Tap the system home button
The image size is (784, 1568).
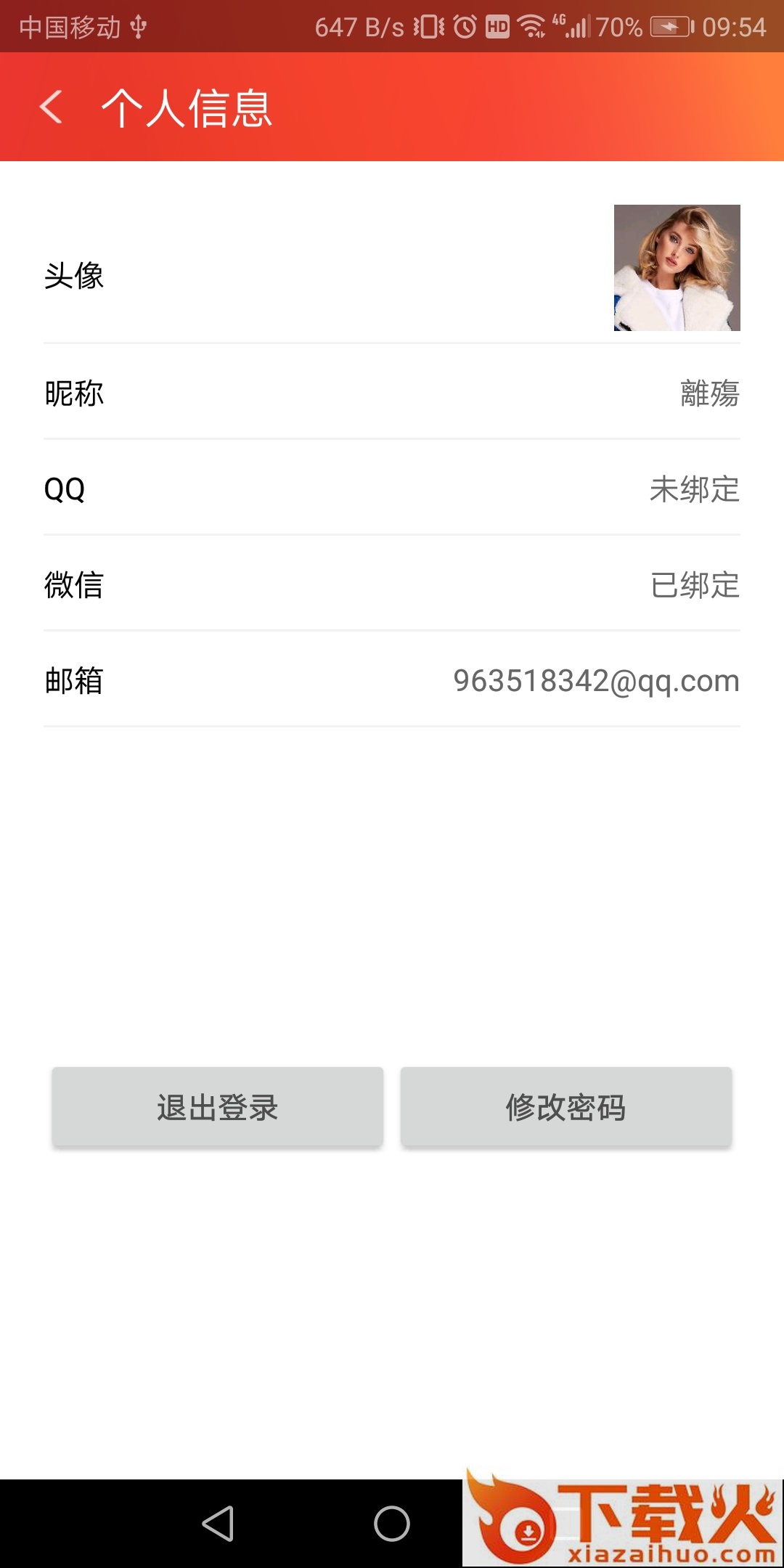coord(392,1523)
